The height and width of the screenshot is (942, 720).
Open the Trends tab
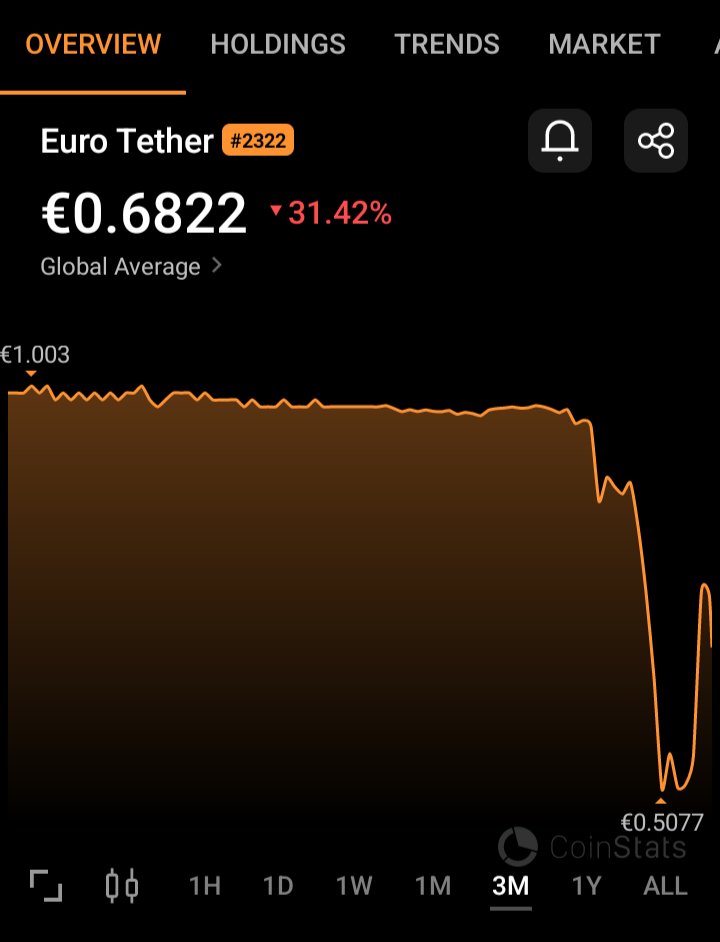coord(447,44)
